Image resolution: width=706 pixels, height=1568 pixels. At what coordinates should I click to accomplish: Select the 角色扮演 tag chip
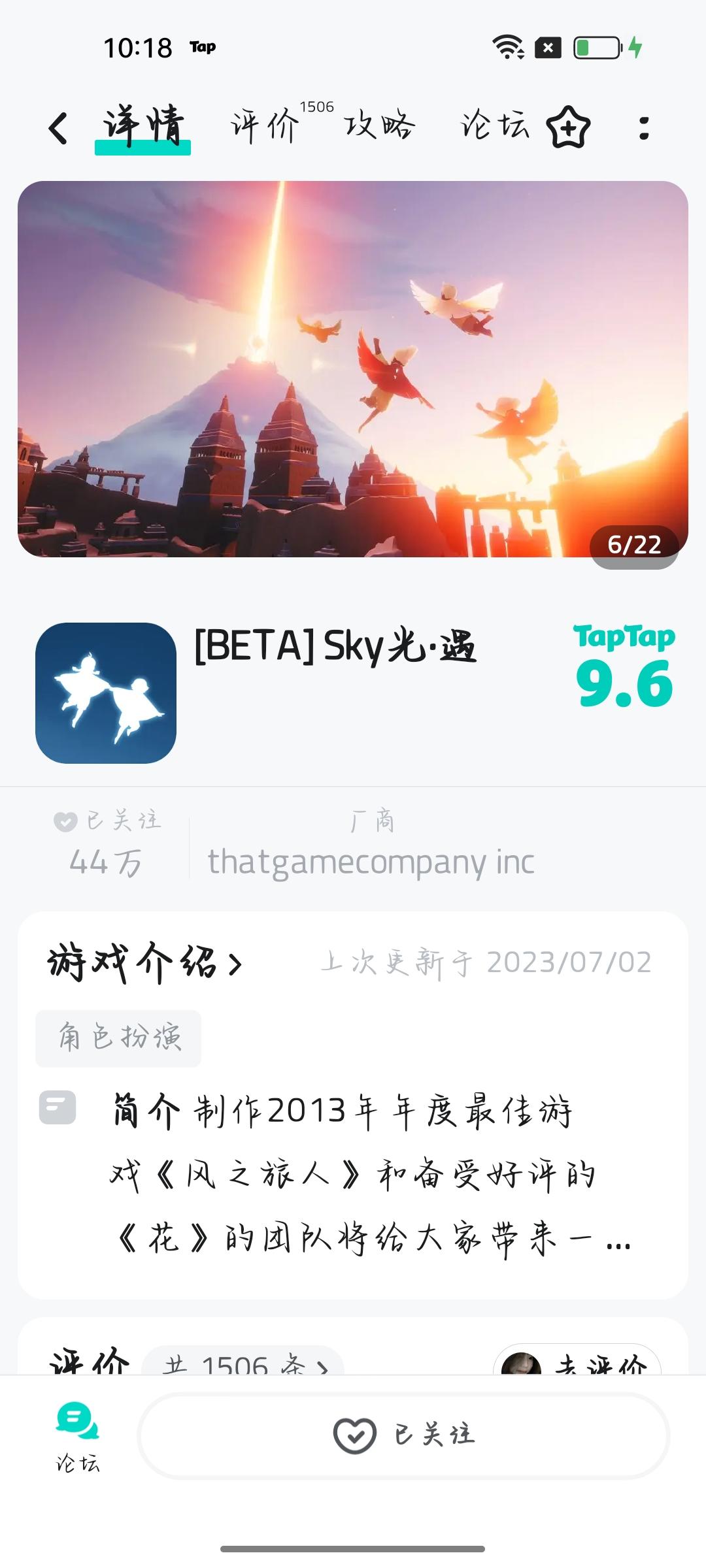click(118, 1038)
